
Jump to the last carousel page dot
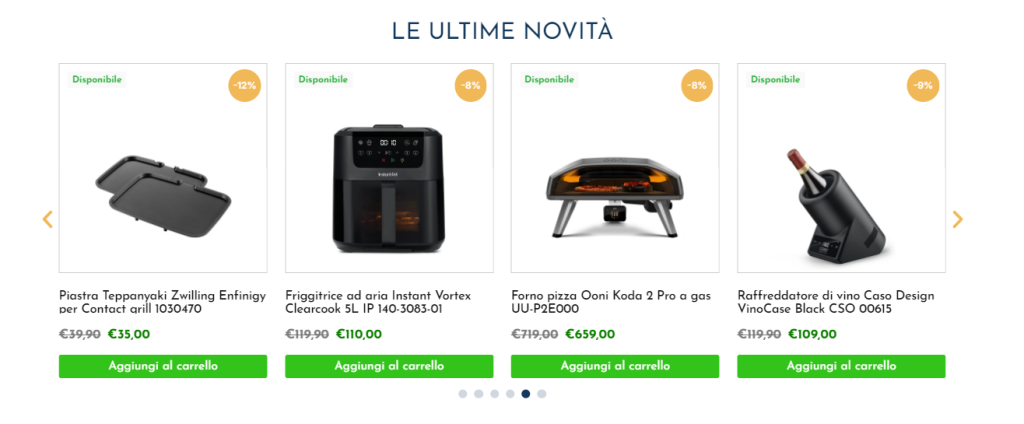tap(542, 394)
